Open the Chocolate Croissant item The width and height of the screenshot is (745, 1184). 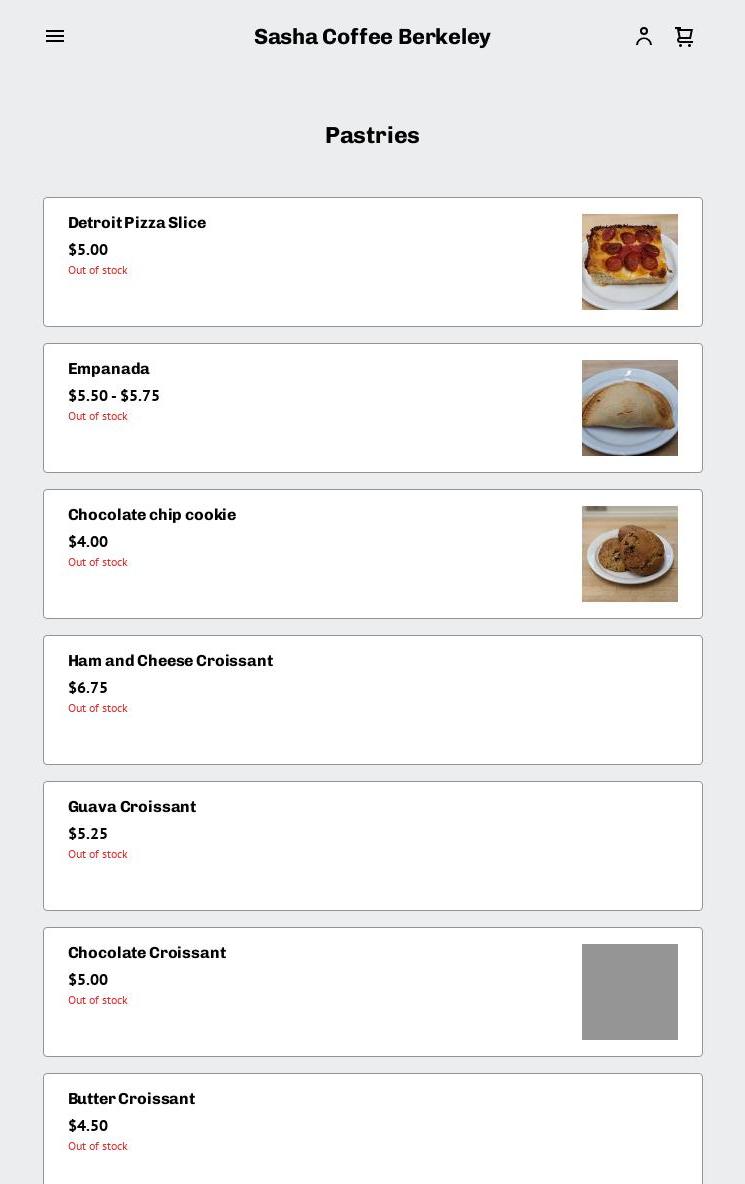(x=372, y=992)
